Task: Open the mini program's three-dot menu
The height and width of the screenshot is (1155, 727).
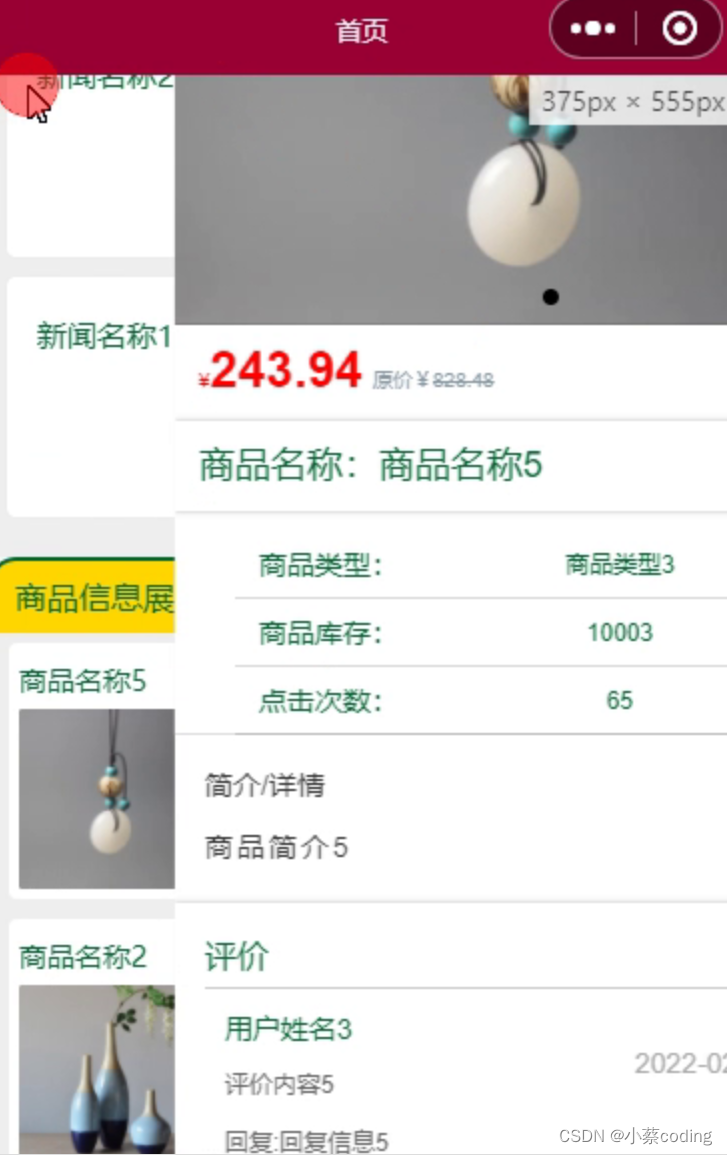Action: pyautogui.click(x=593, y=29)
